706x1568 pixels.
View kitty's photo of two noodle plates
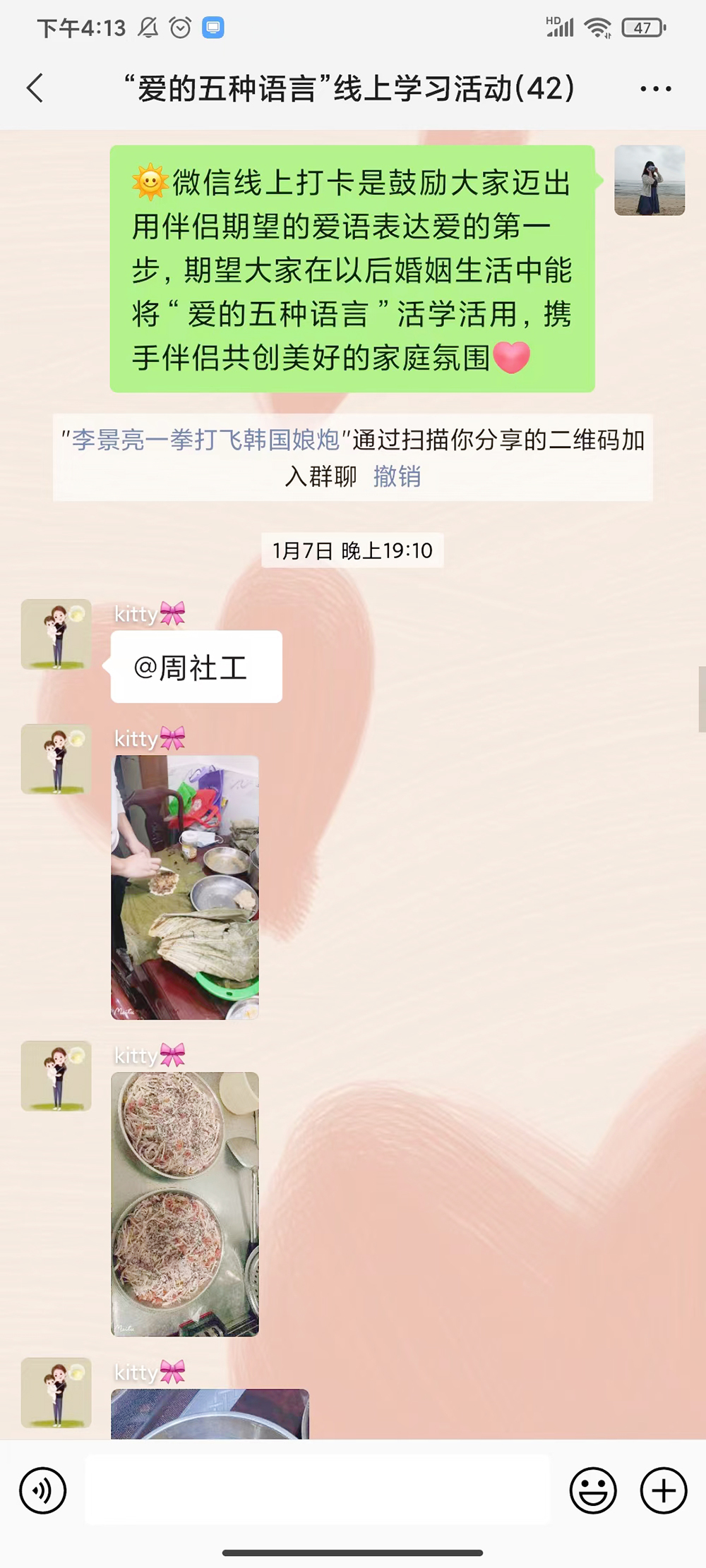(x=185, y=1204)
